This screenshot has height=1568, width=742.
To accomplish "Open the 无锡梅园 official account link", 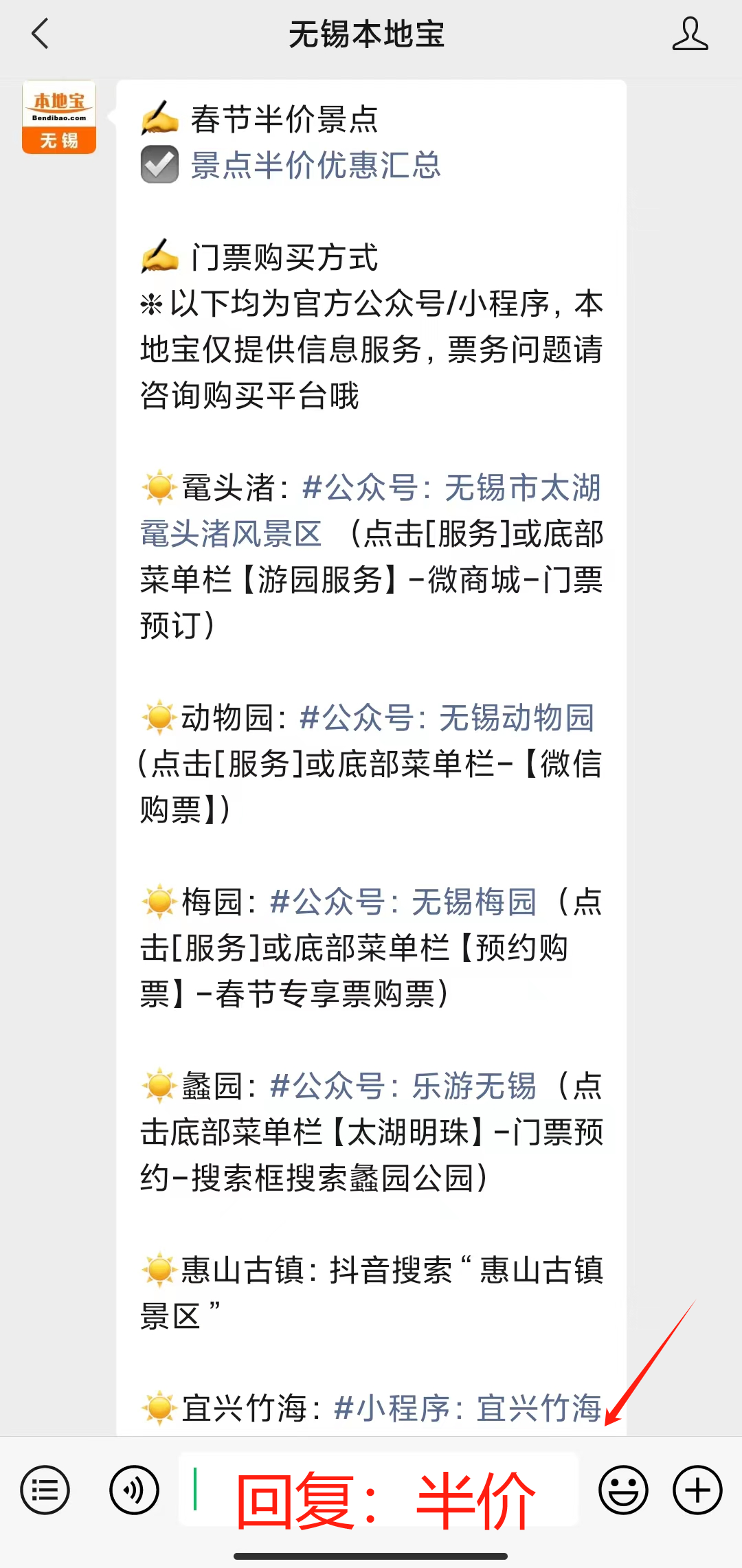I will [x=403, y=901].
